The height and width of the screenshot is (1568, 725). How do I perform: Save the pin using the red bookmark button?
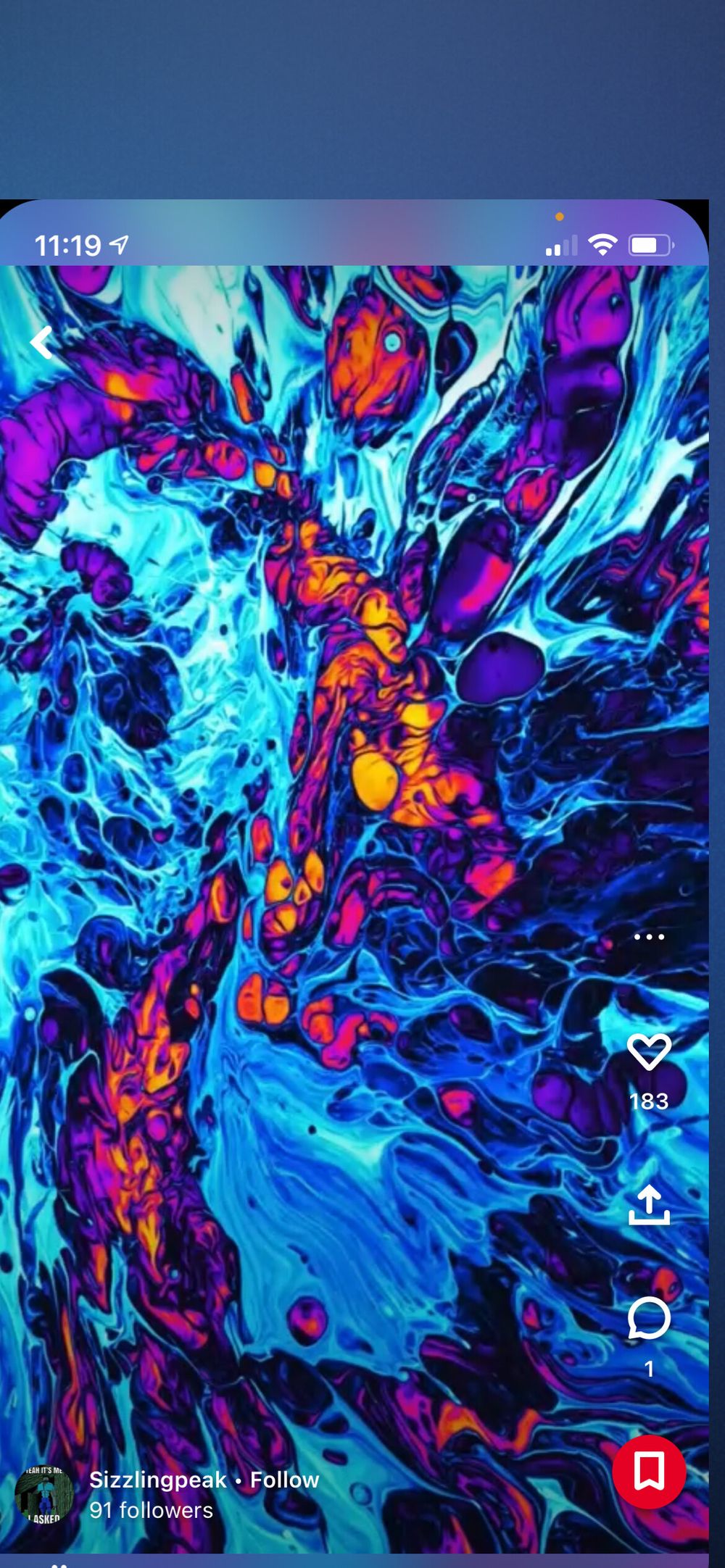(649, 1472)
